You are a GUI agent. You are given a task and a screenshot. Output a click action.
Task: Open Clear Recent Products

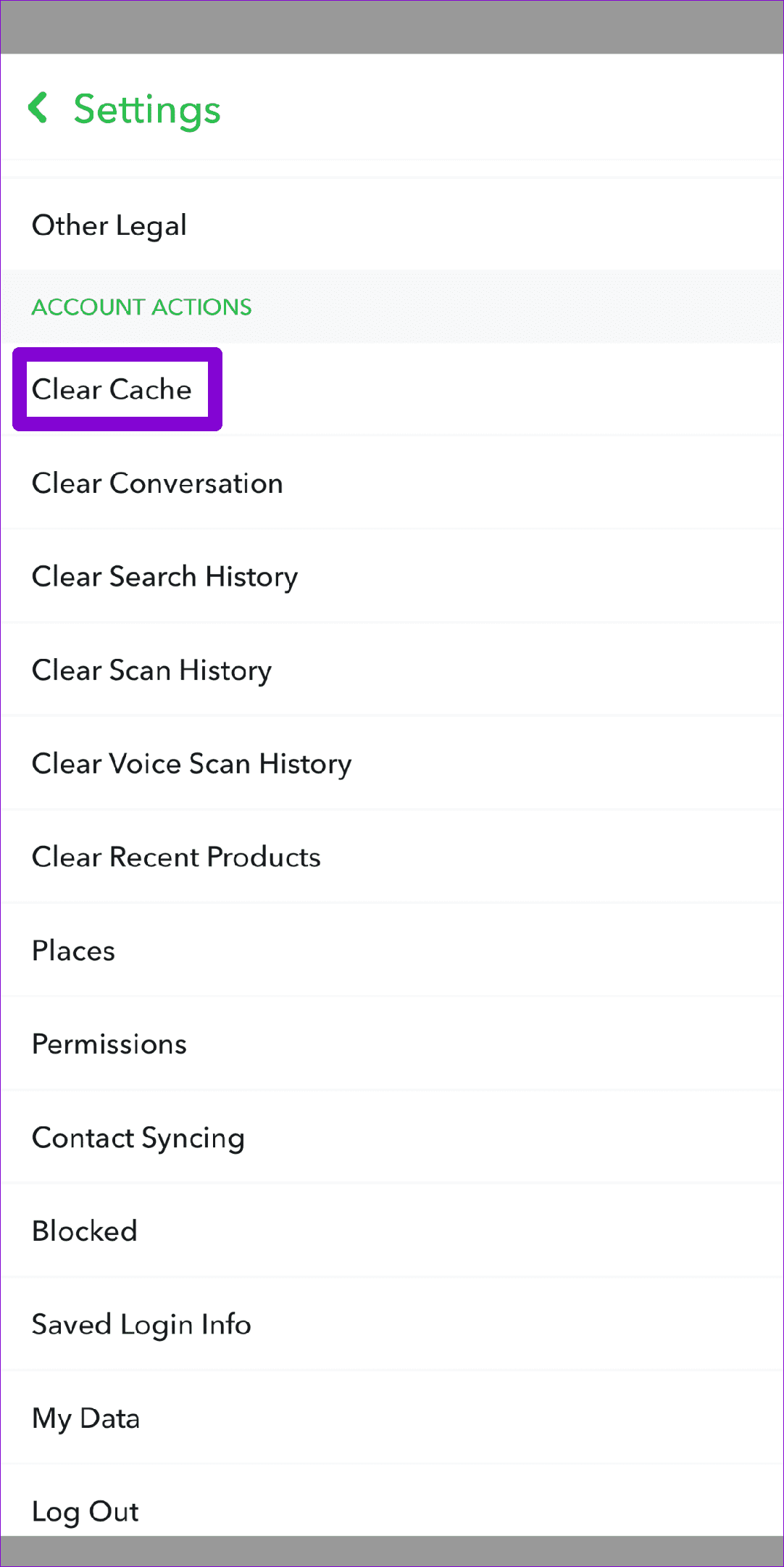[x=176, y=857]
